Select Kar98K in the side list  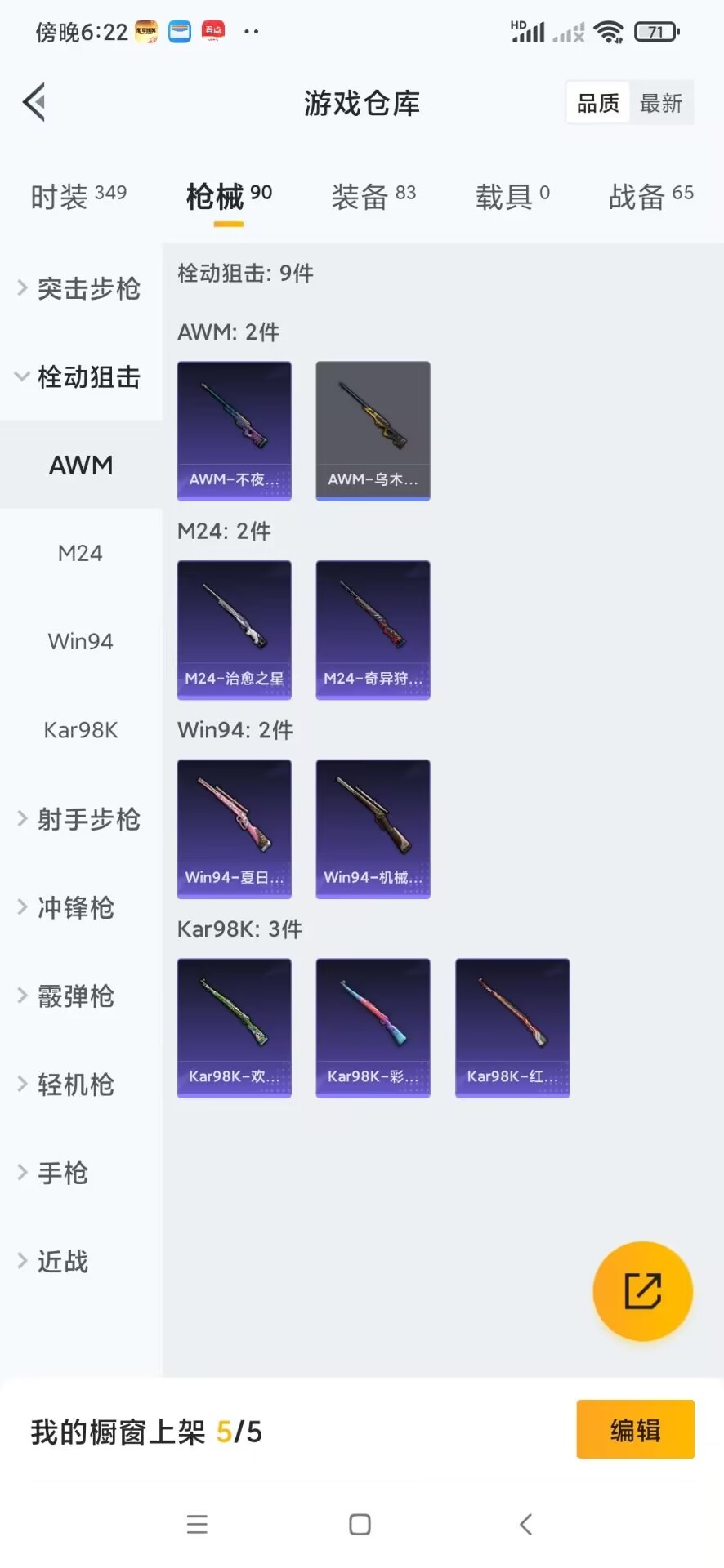point(80,730)
